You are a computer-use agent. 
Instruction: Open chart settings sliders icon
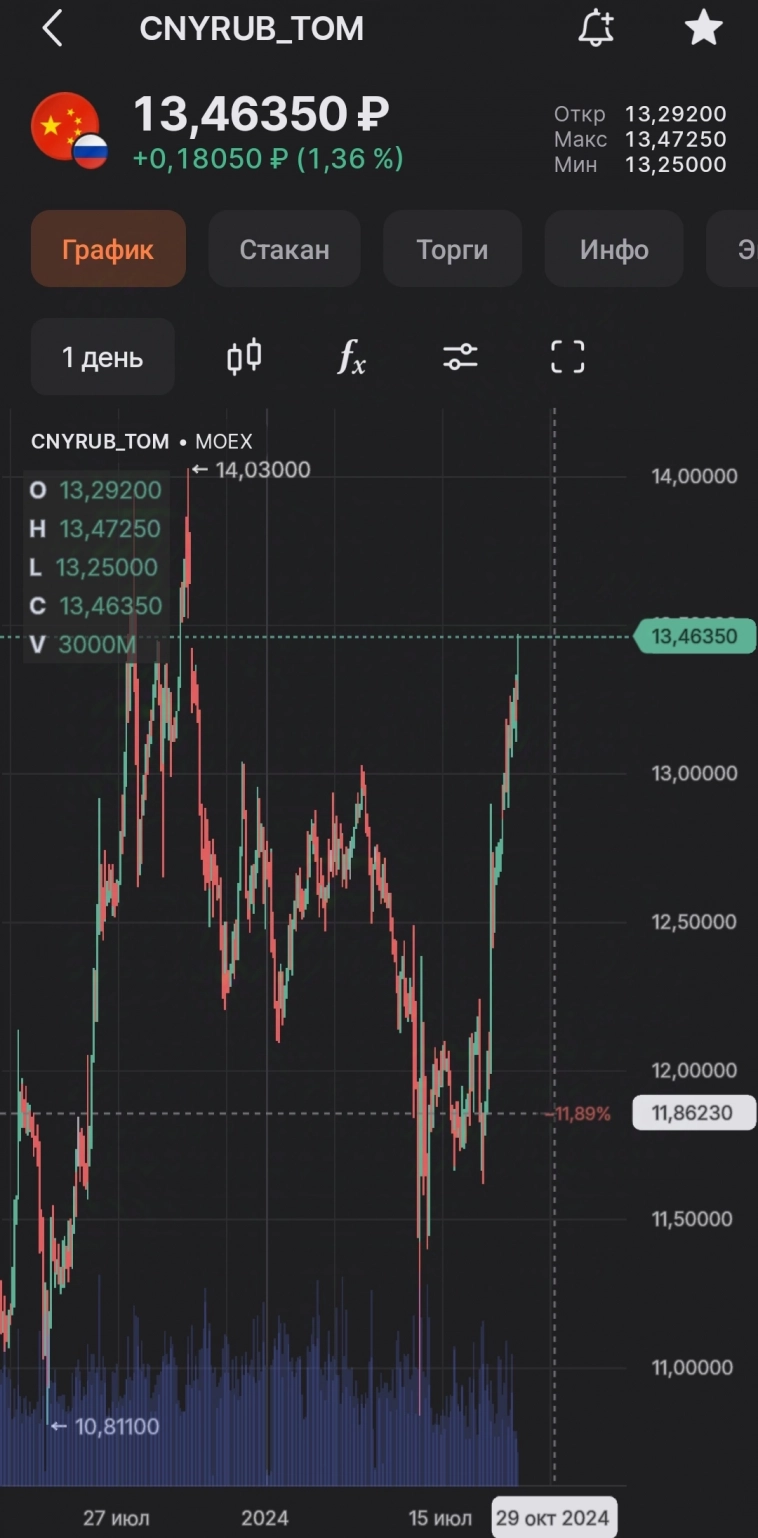(460, 357)
